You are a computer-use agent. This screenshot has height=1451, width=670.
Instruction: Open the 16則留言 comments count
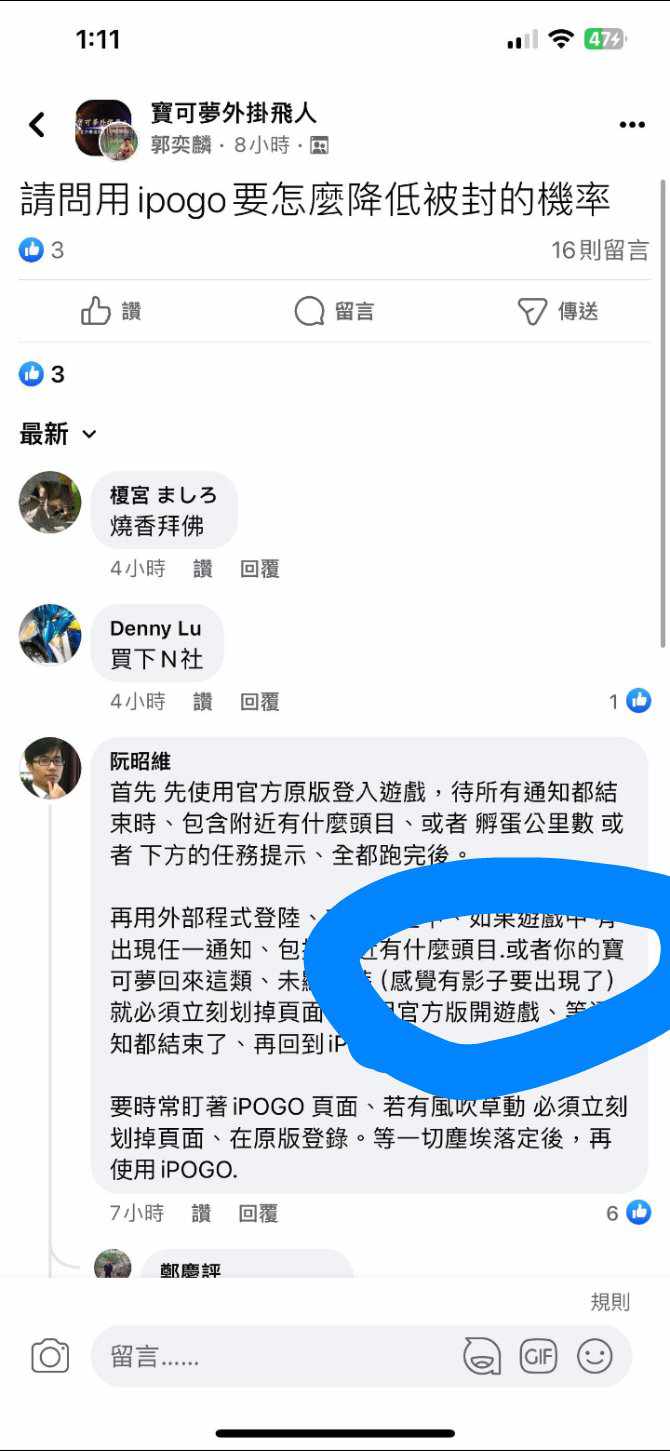[x=599, y=250]
